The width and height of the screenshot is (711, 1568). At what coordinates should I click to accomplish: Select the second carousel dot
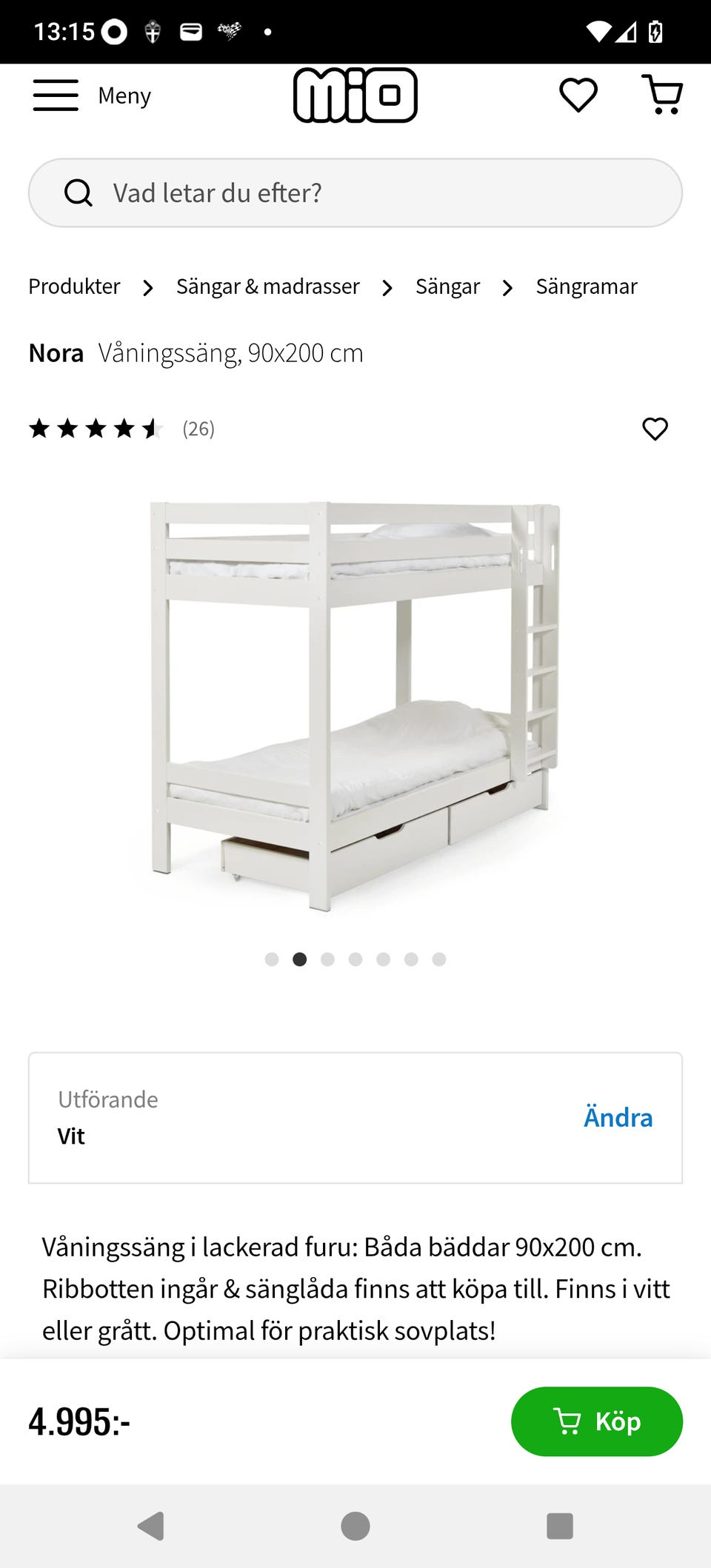(299, 959)
